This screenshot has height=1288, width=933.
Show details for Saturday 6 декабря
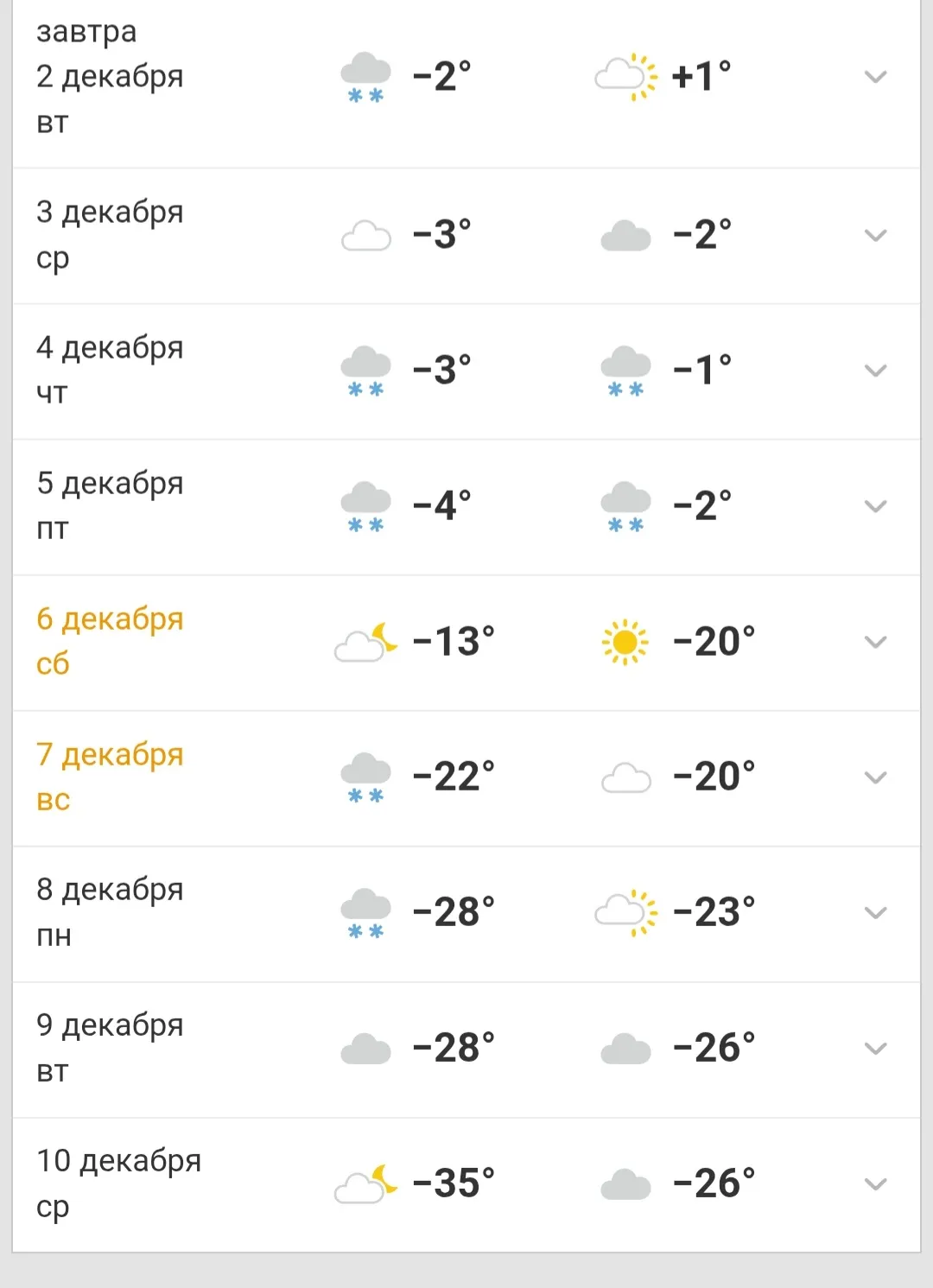[875, 642]
